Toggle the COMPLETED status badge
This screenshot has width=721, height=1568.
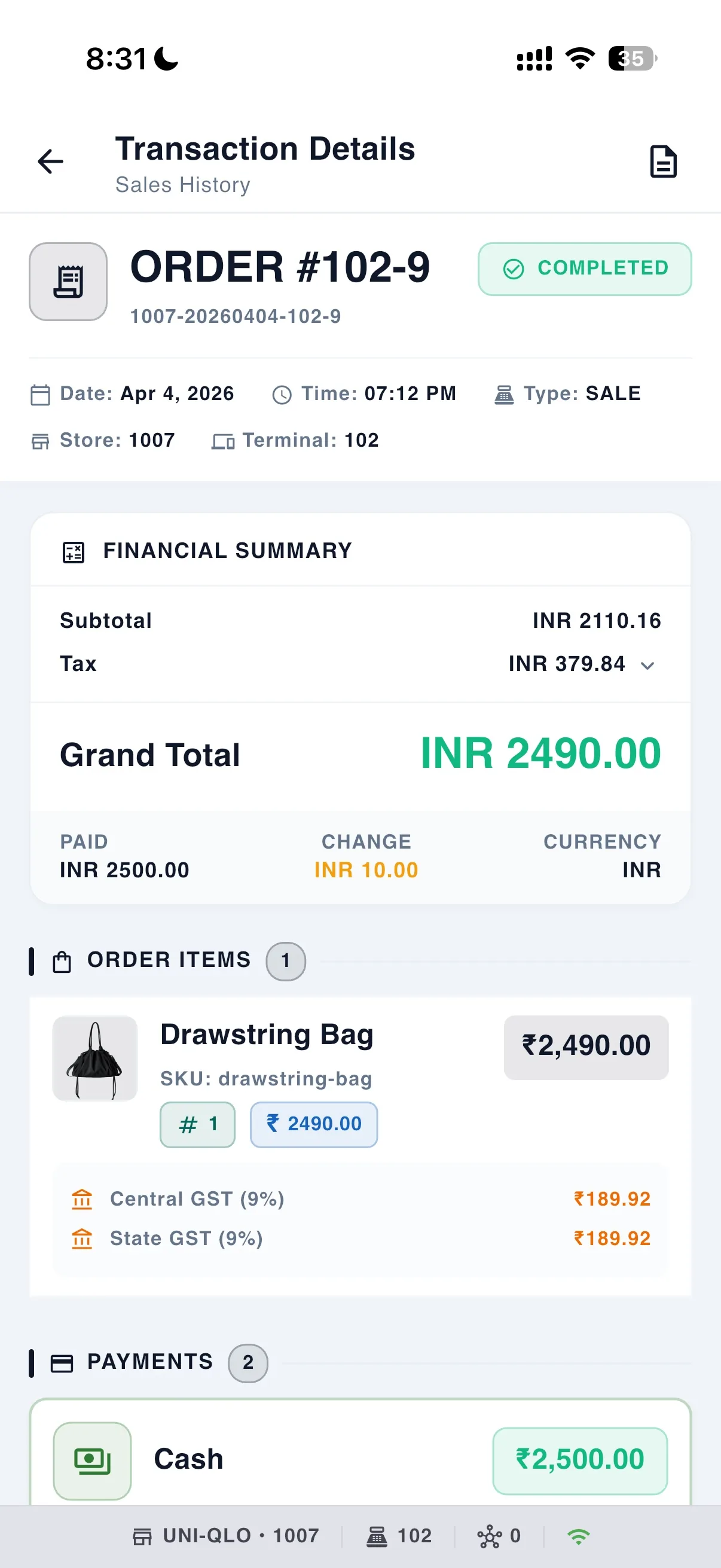(x=584, y=269)
